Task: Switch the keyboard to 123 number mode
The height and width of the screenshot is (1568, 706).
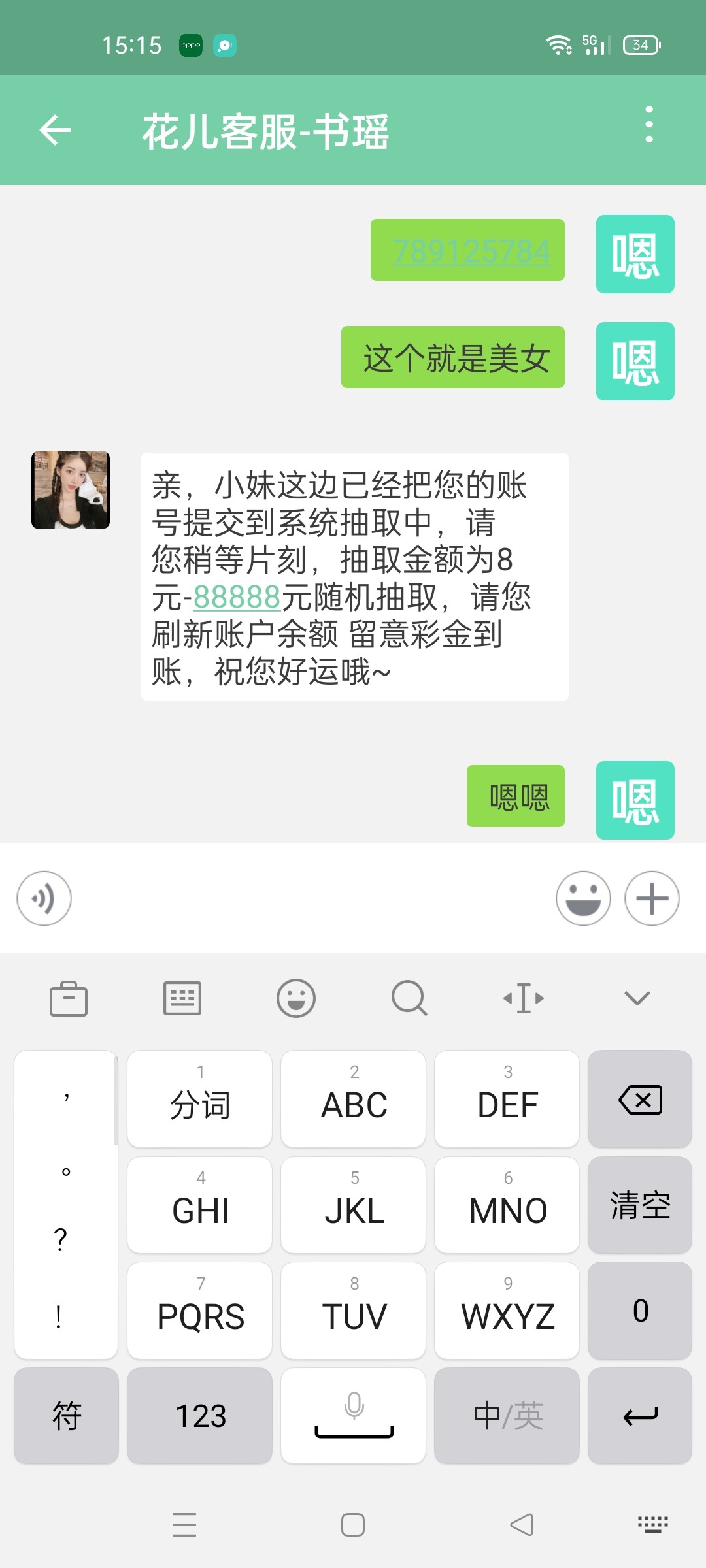Action: (x=200, y=1416)
